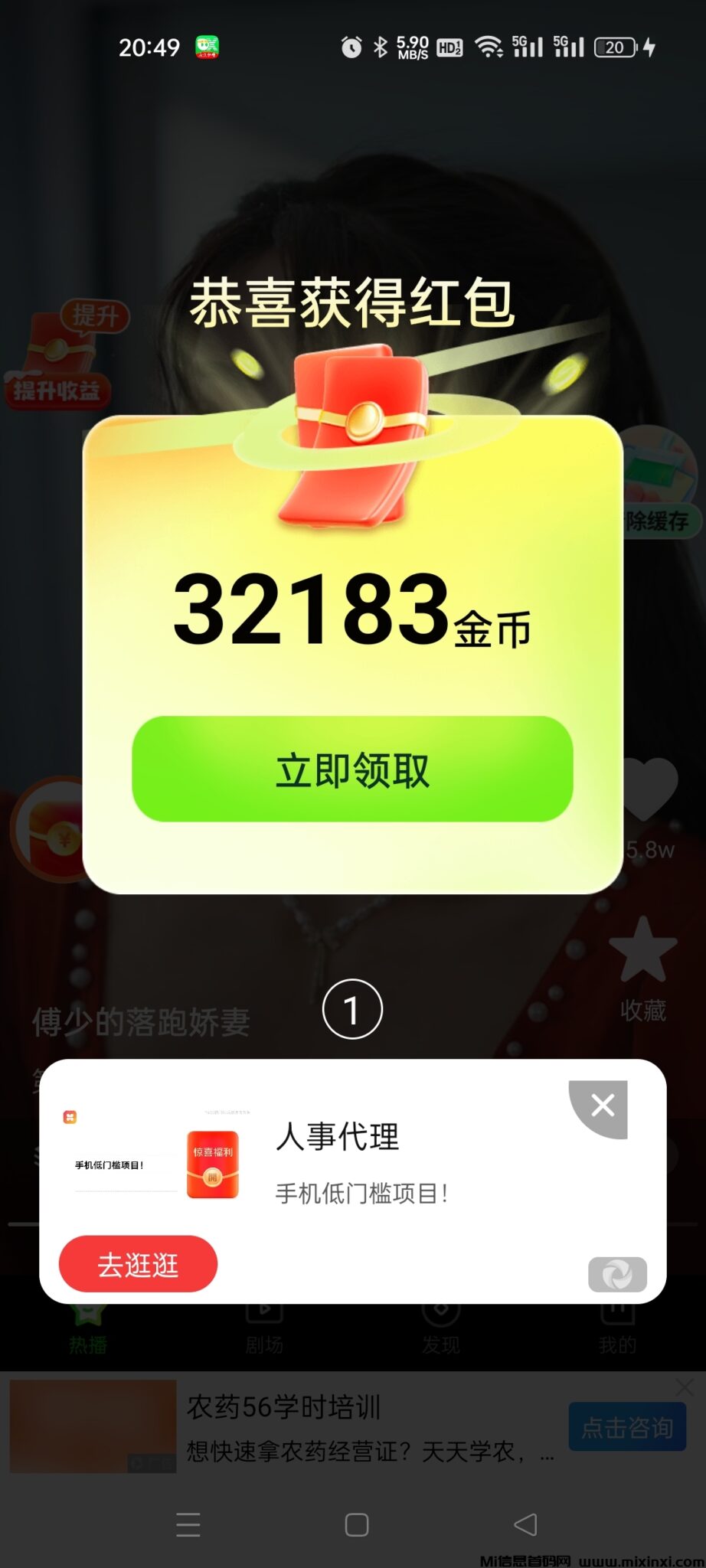The width and height of the screenshot is (706, 1568).
Task: Tap the 农药56学时培训 ad image
Action: 92,1426
